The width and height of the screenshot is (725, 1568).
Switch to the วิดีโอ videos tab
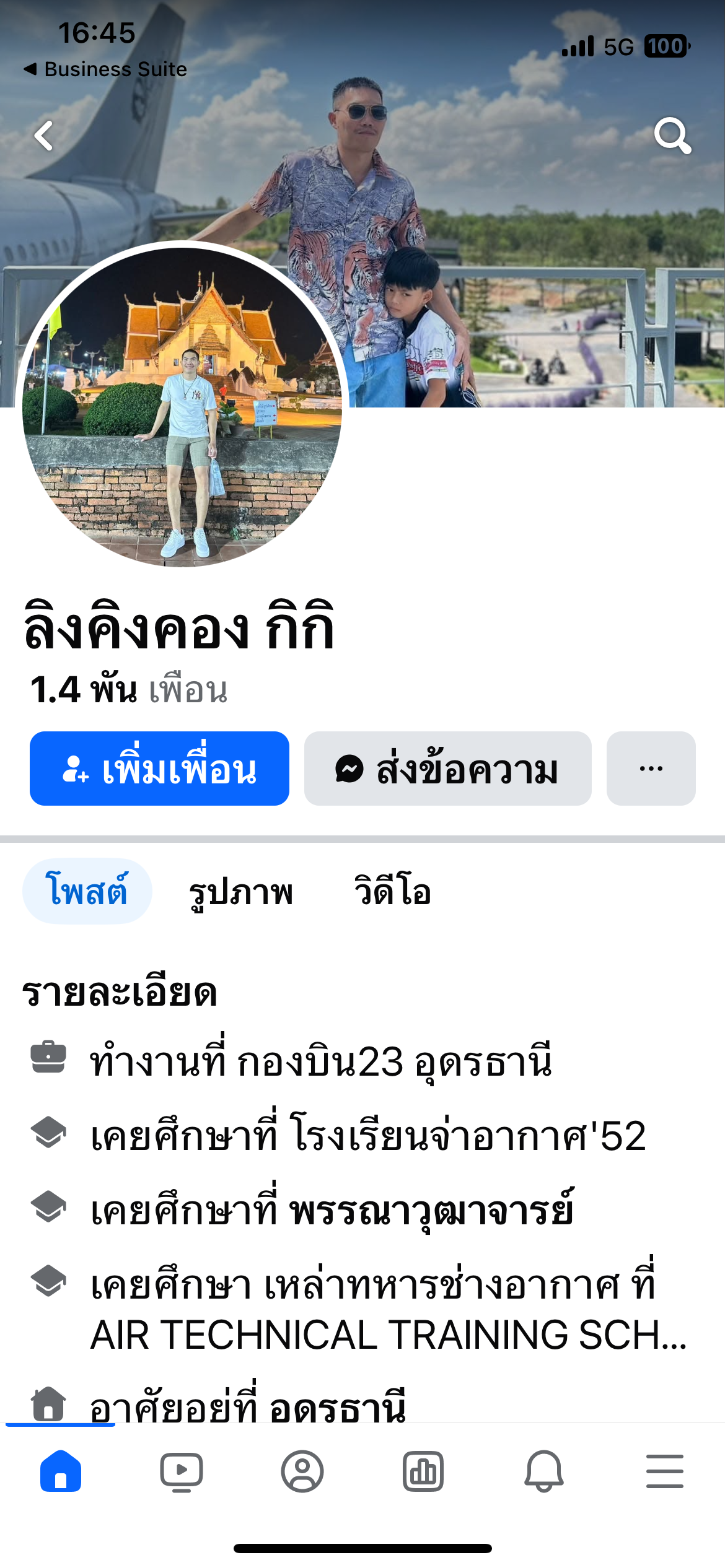coord(392,891)
